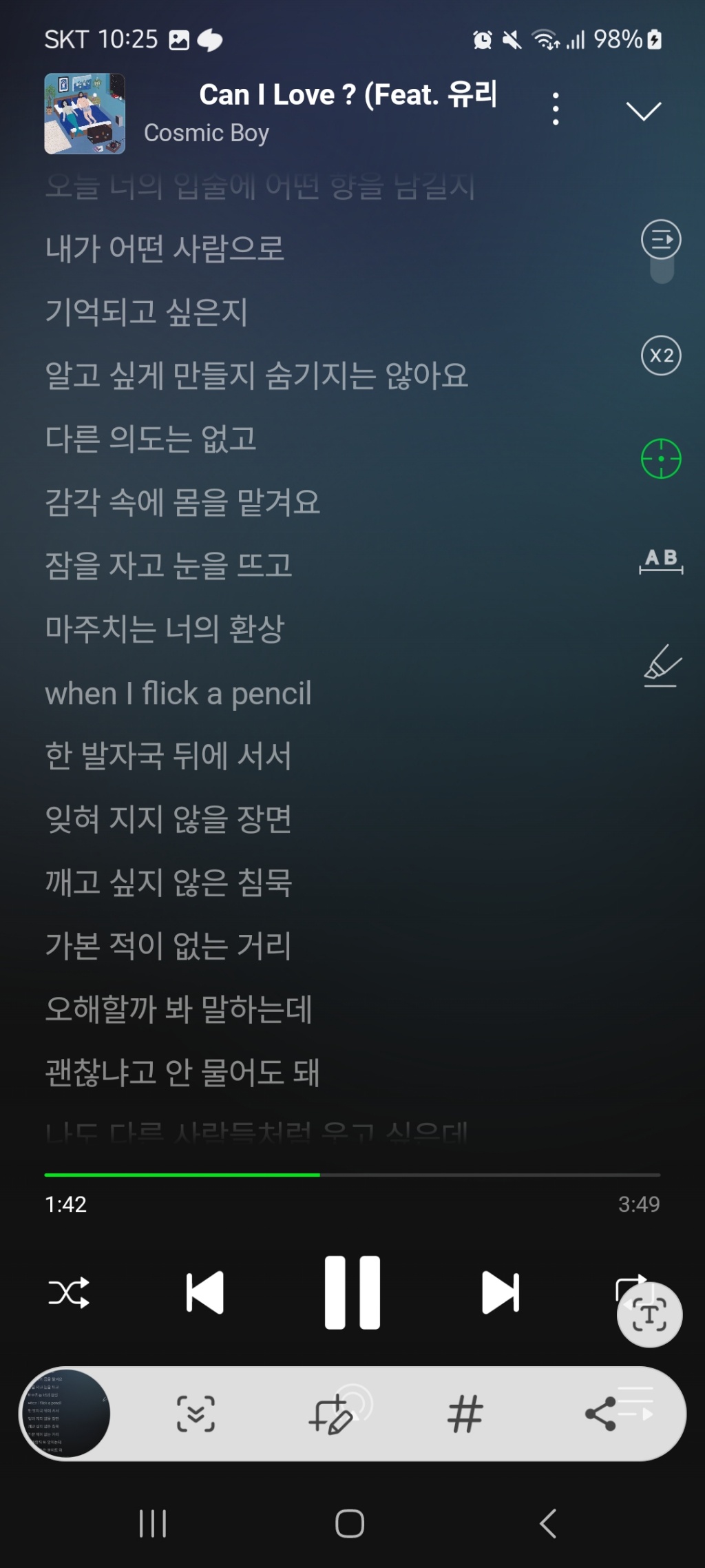The image size is (705, 1568).
Task: Toggle shuffle playback
Action: (x=69, y=1292)
